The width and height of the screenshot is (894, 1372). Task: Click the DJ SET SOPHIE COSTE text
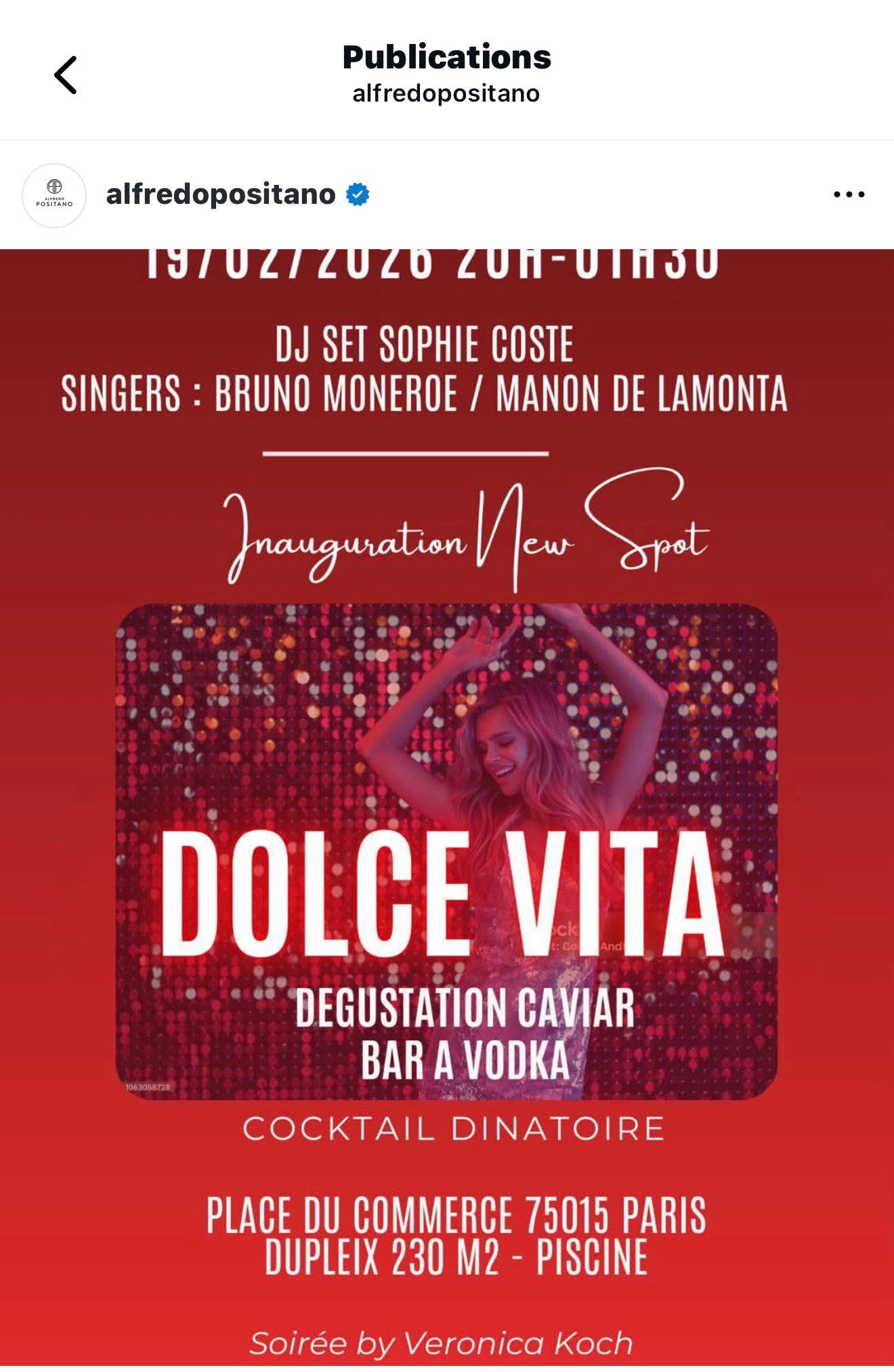click(x=428, y=345)
